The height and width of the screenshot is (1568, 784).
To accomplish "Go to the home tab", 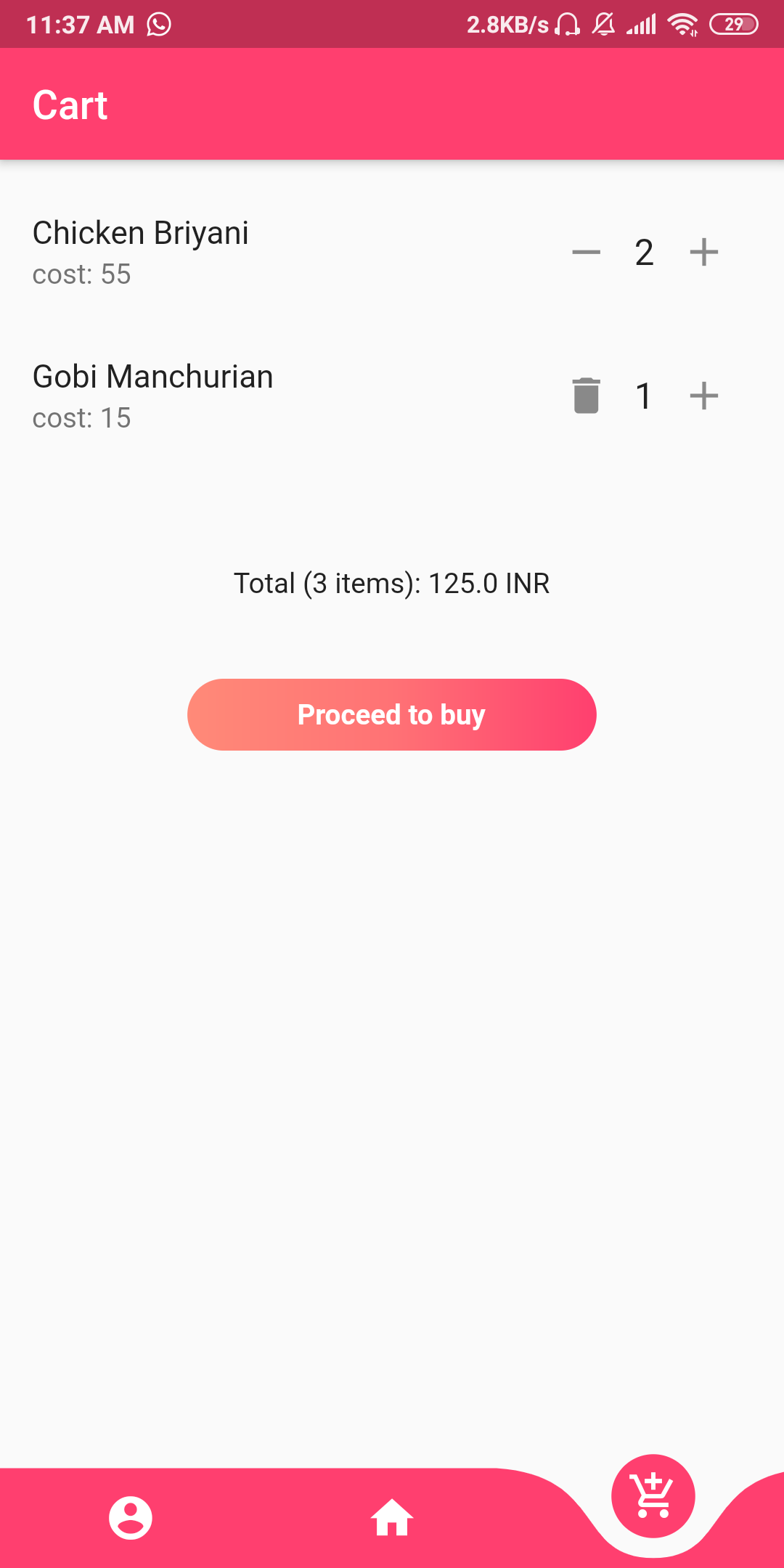I will coord(392,1518).
